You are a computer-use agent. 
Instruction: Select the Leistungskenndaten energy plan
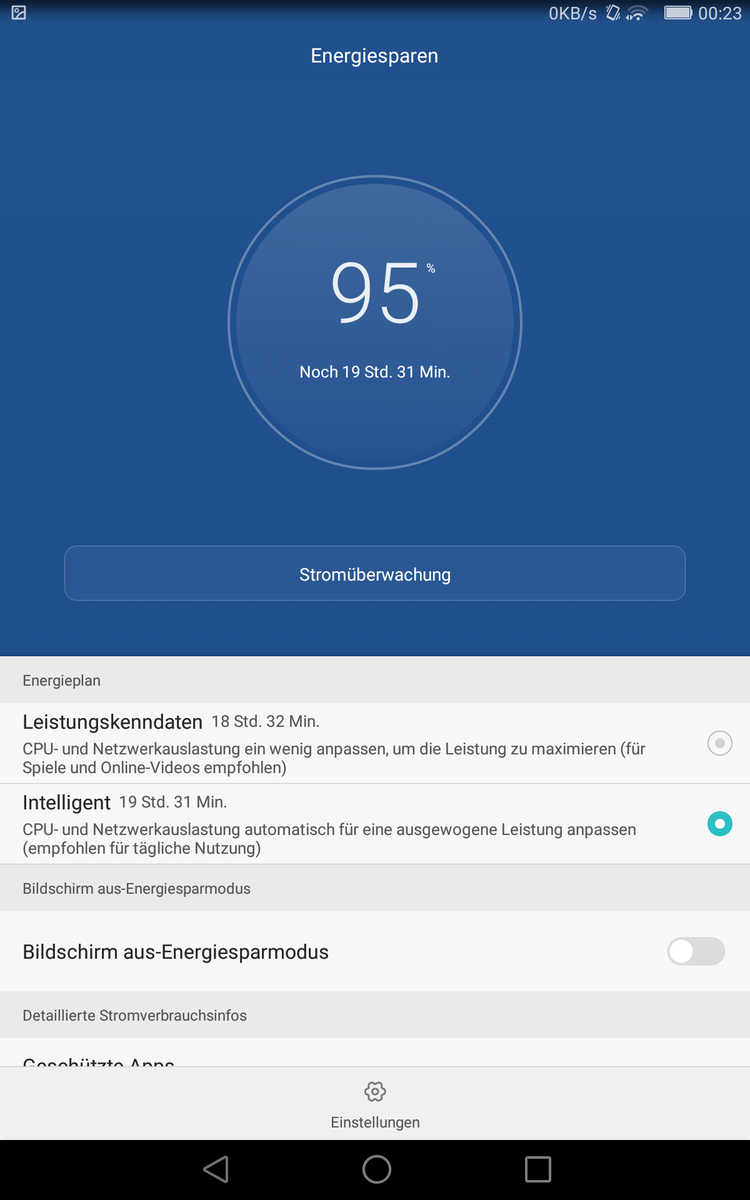[x=719, y=743]
